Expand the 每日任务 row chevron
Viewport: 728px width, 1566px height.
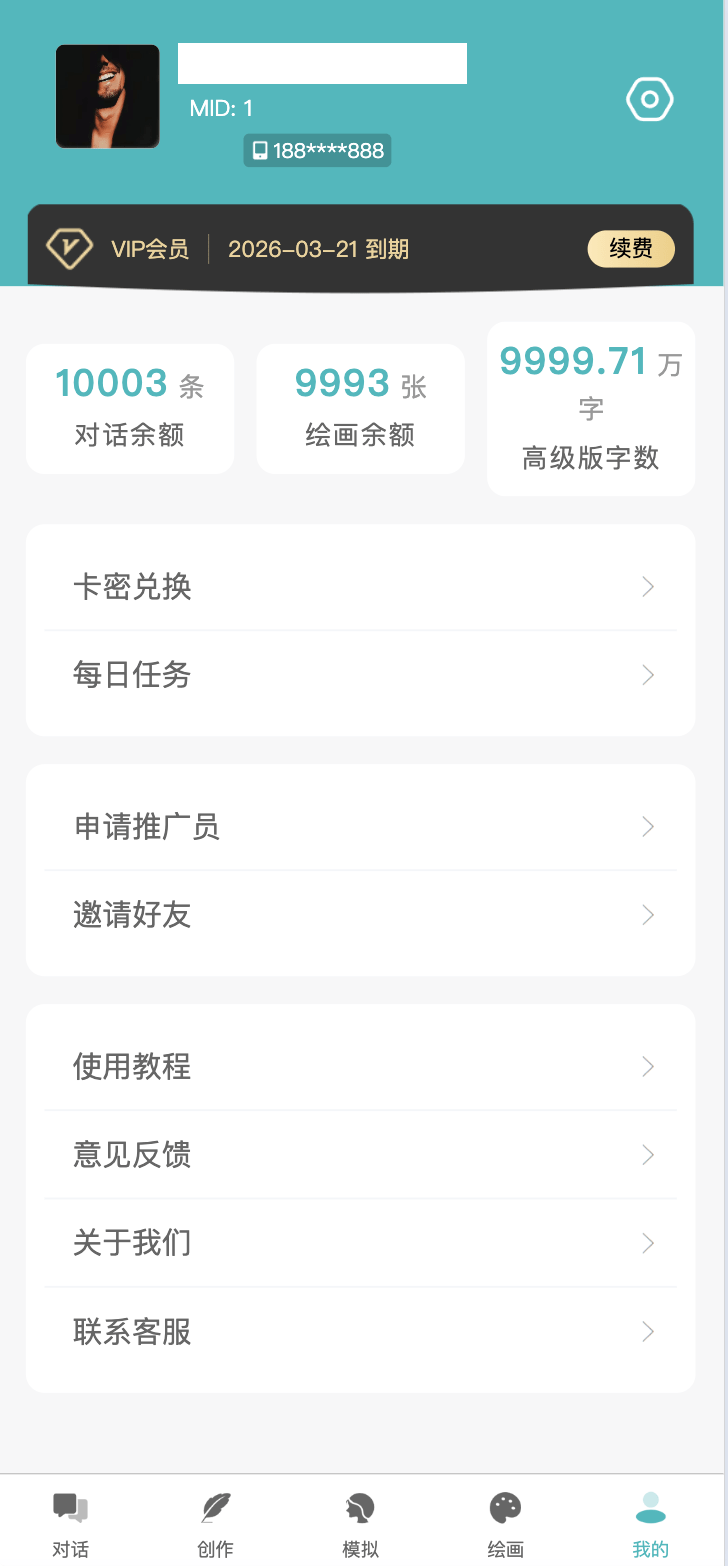pos(647,675)
